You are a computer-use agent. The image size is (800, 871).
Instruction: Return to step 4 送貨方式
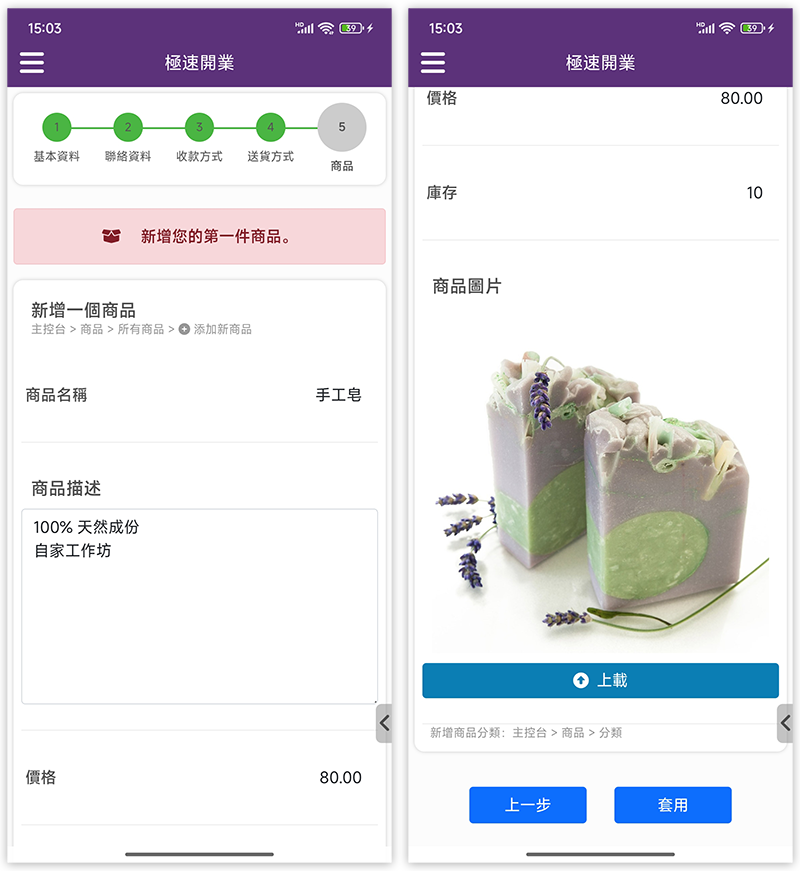pyautogui.click(x=270, y=128)
